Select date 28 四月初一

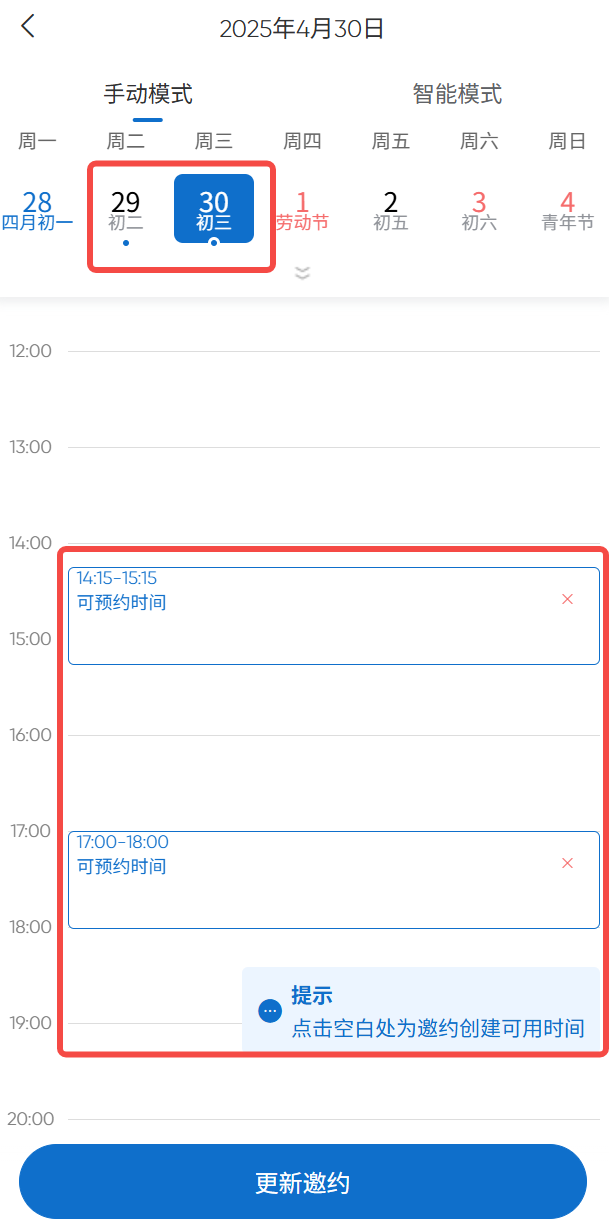click(x=37, y=210)
